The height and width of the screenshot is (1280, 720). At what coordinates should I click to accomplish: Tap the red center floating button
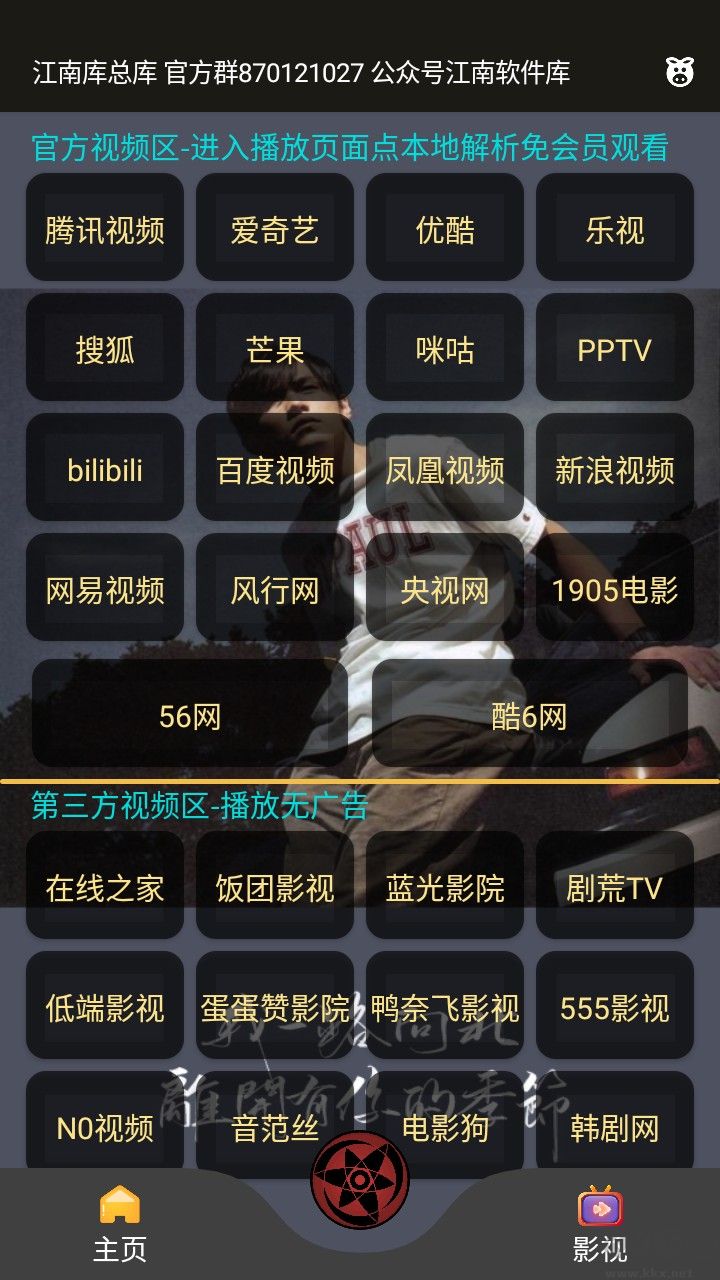(x=360, y=1180)
